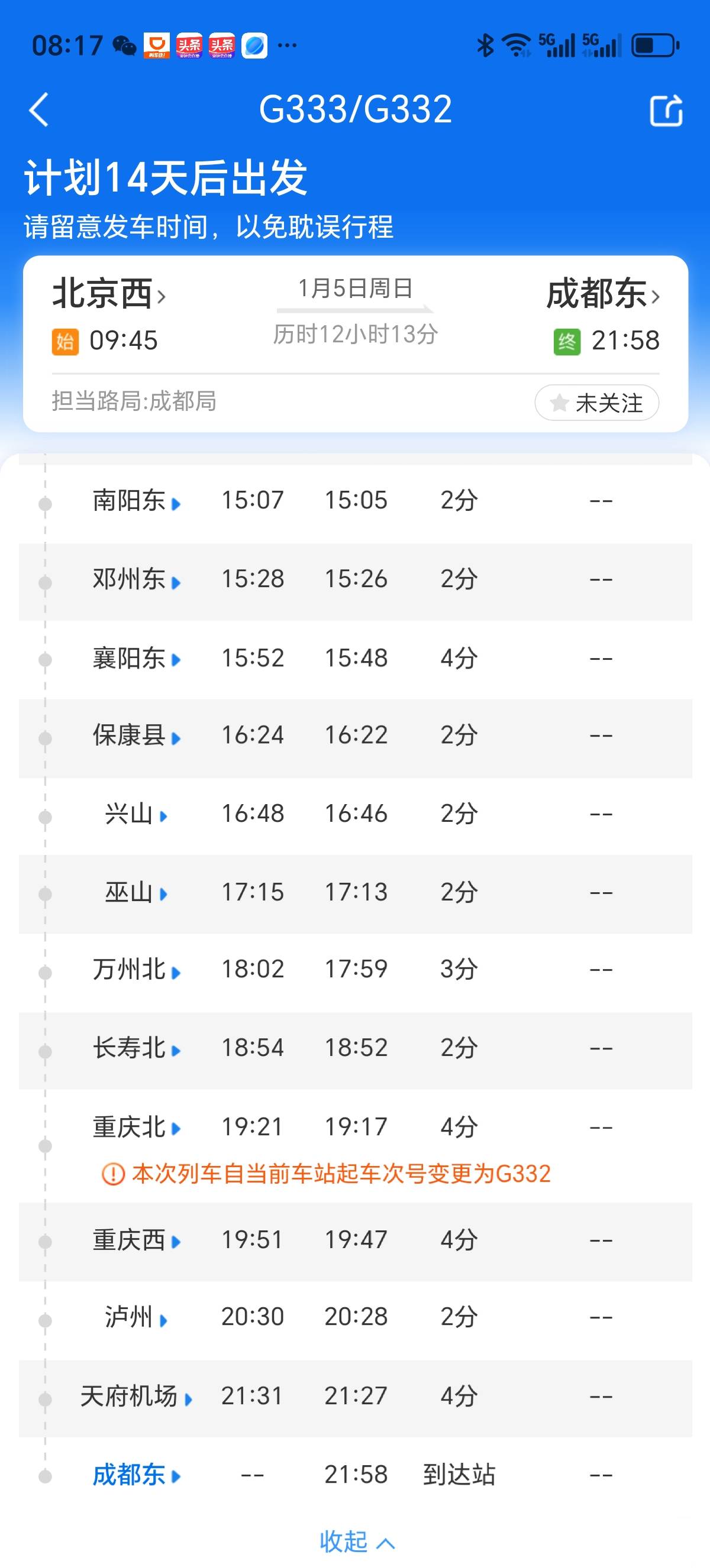Screen dimensions: 710x1568
Task: Share train G333/G332 details
Action: click(x=666, y=111)
